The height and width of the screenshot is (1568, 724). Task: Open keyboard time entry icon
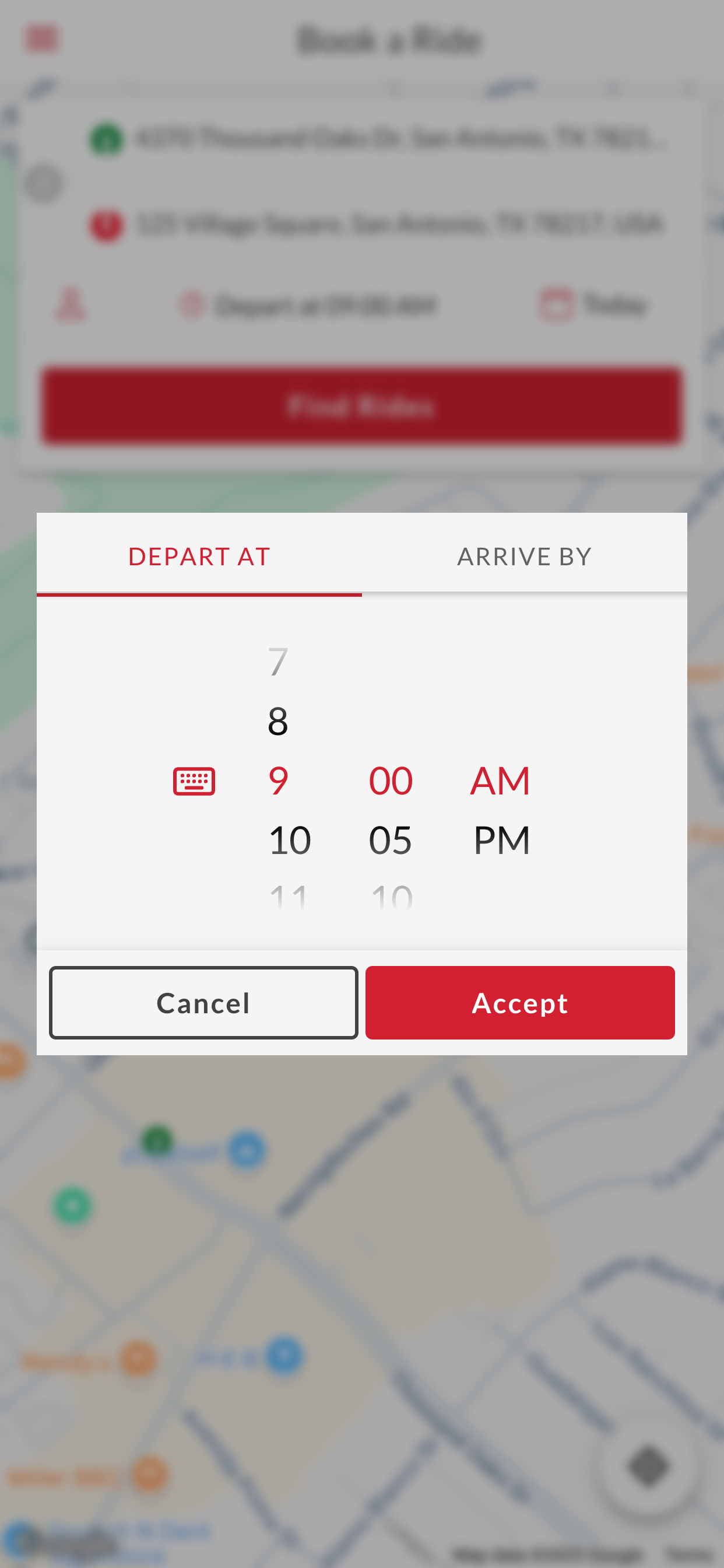(x=194, y=780)
